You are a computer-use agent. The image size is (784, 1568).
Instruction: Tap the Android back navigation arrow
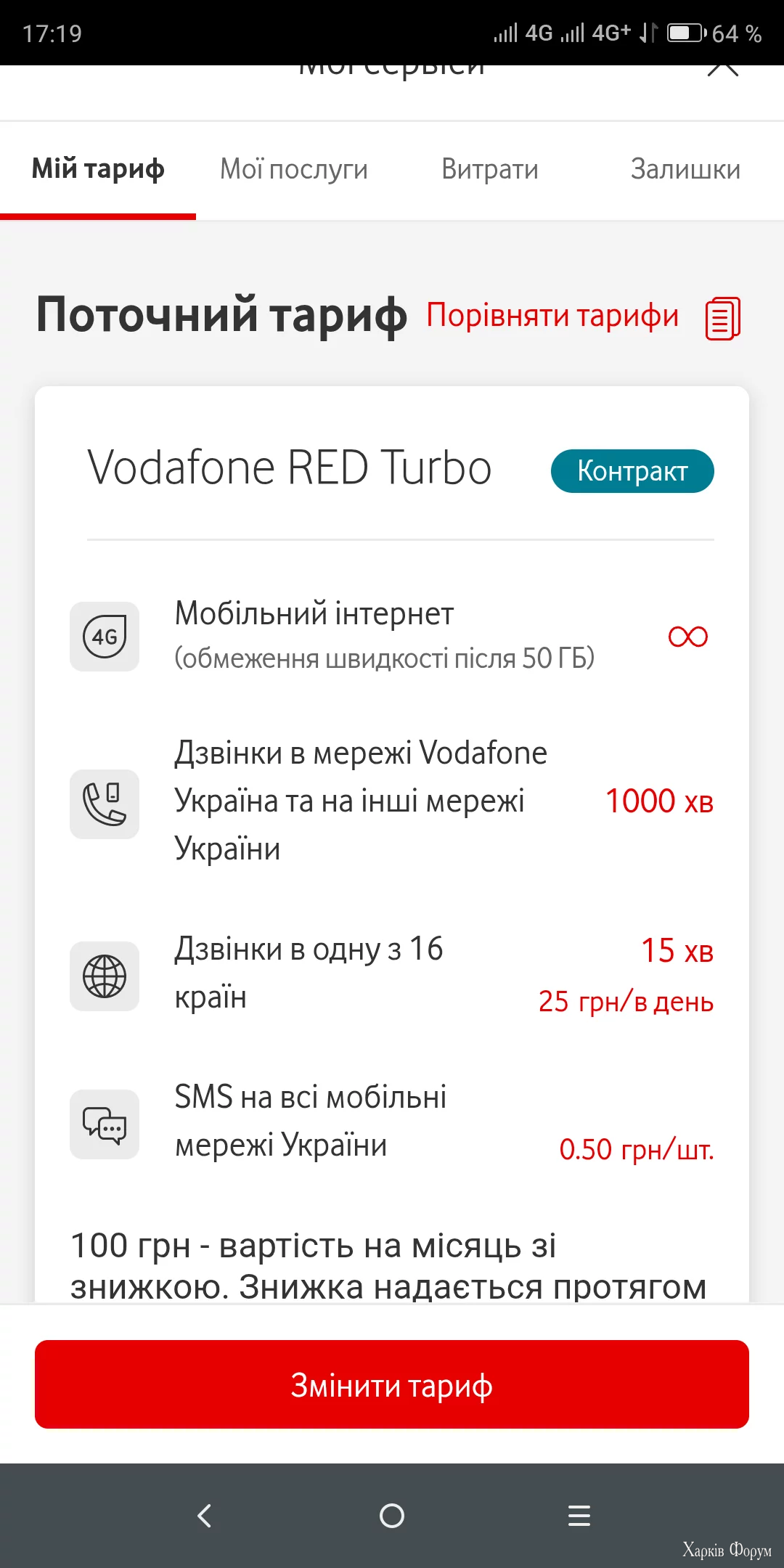coord(204,1516)
